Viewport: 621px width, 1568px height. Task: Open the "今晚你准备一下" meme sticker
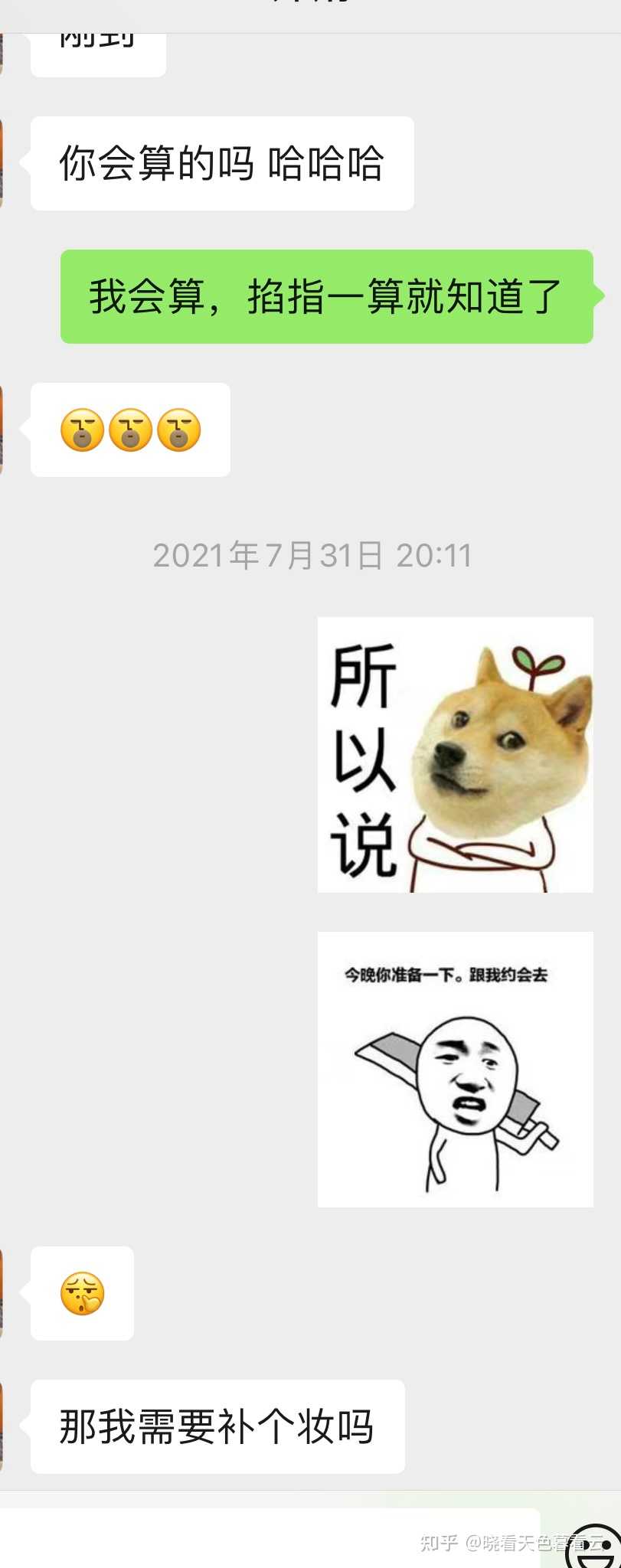point(455,1069)
